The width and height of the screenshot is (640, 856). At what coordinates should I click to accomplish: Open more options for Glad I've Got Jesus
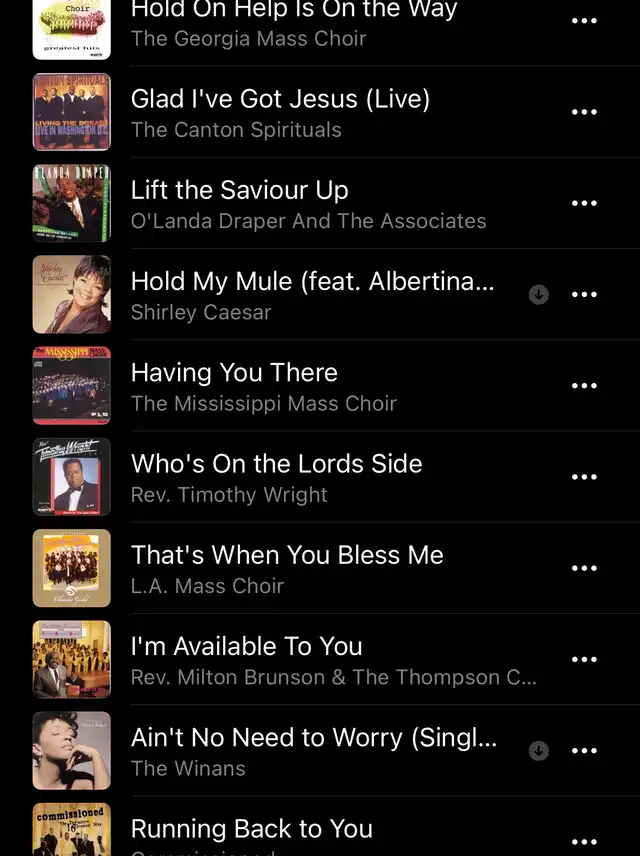tap(584, 112)
